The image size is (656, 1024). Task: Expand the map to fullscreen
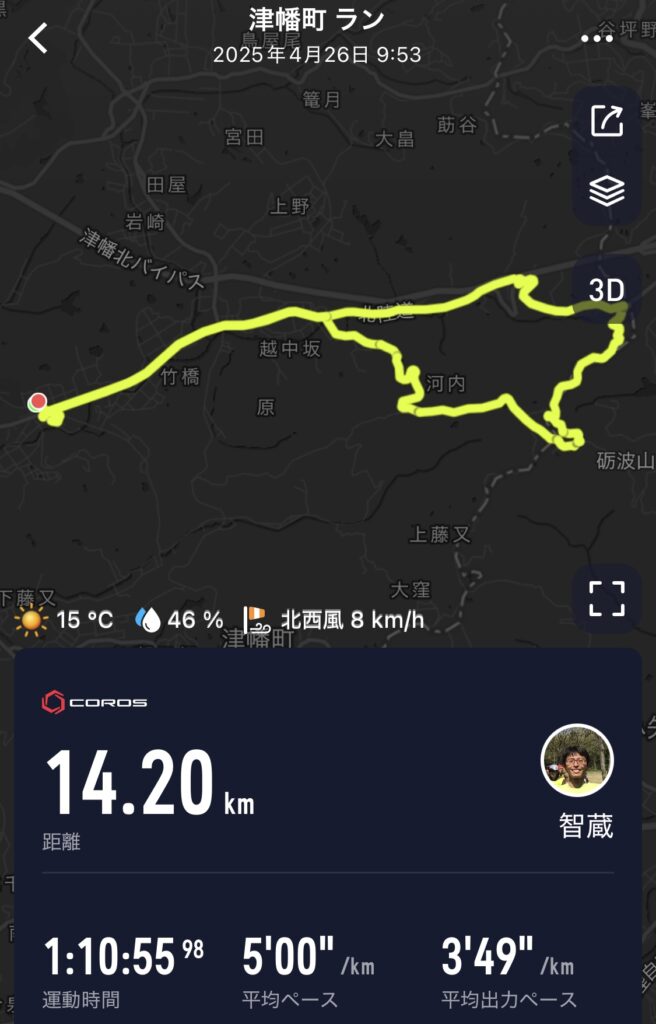pos(606,599)
